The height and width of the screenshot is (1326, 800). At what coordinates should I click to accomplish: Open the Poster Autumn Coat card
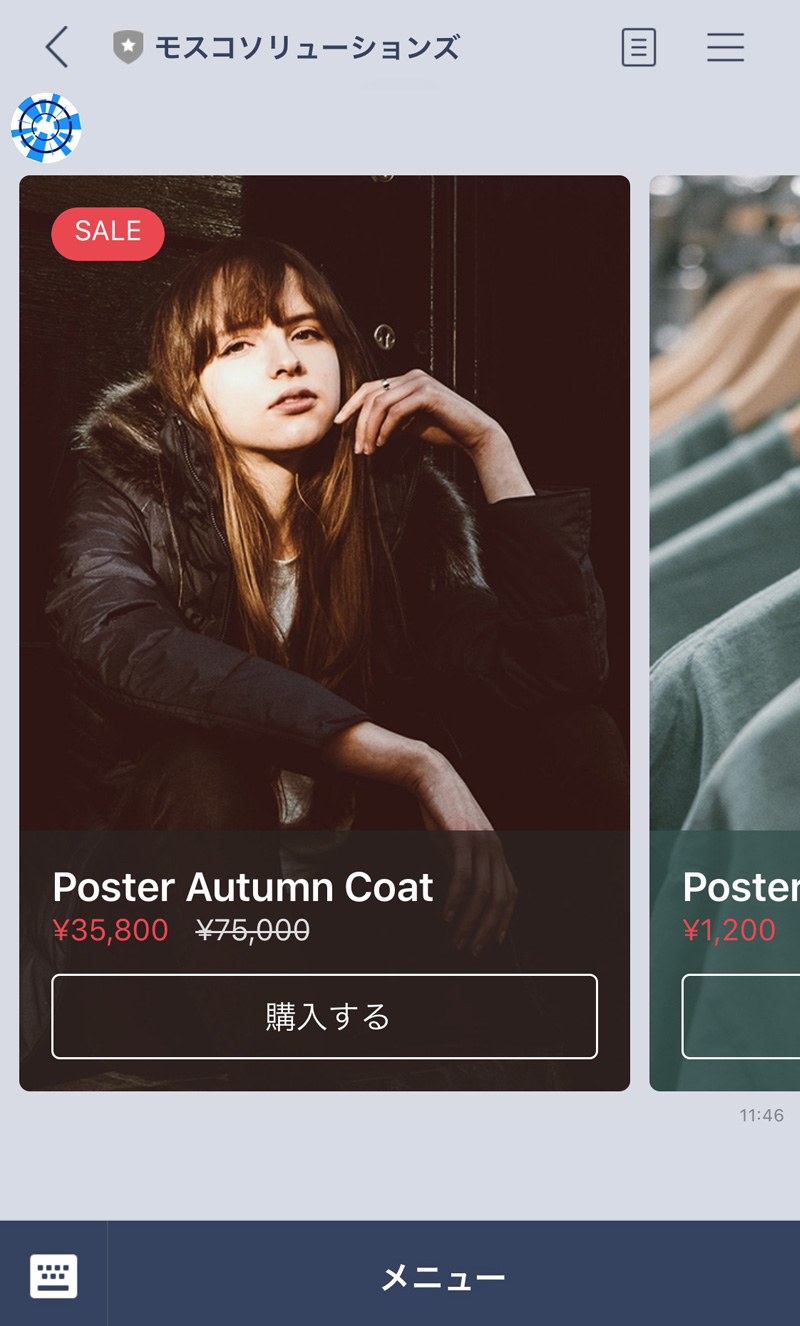[x=325, y=633]
